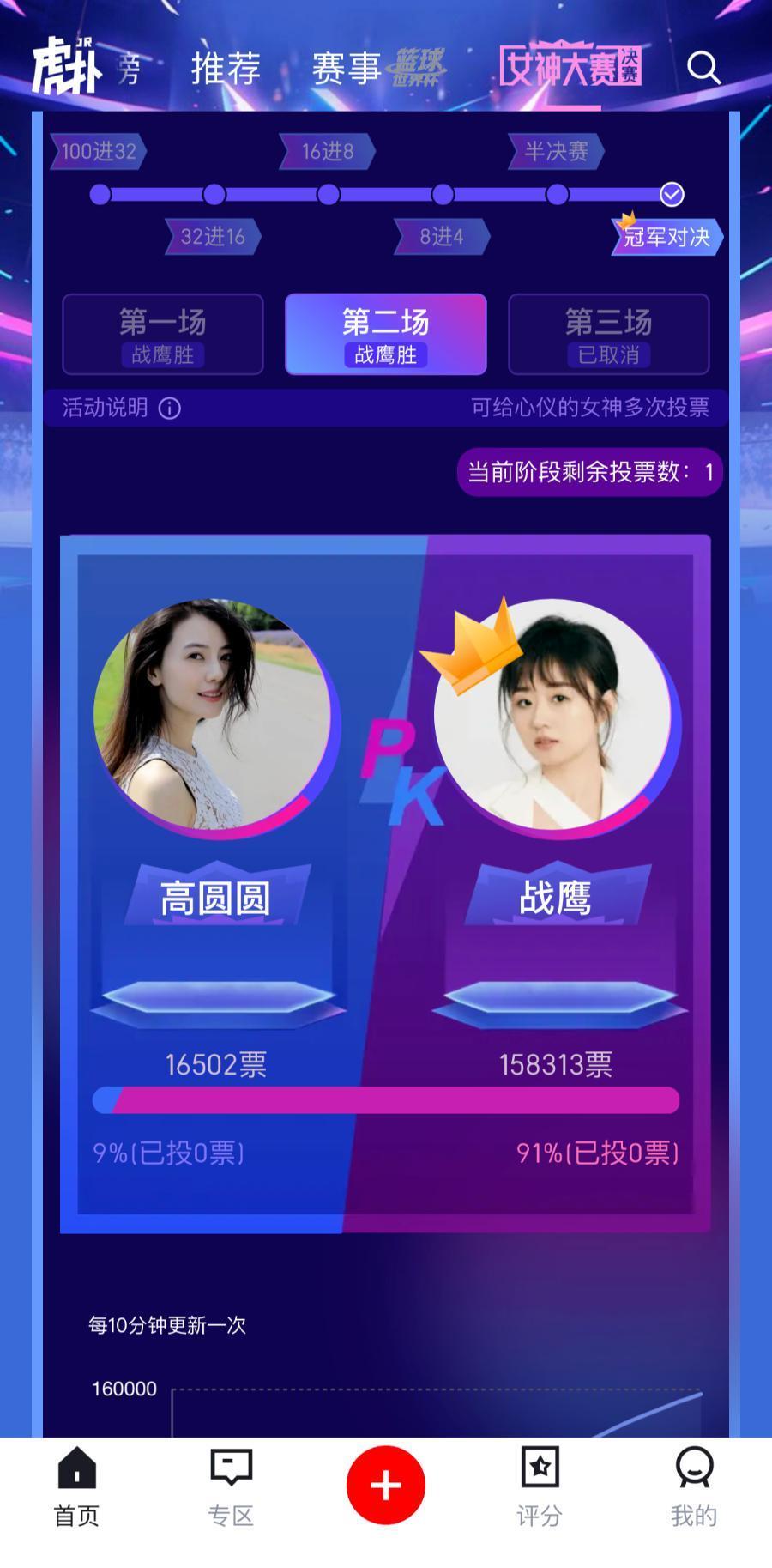Open the 活动说明 info icon

tap(169, 409)
